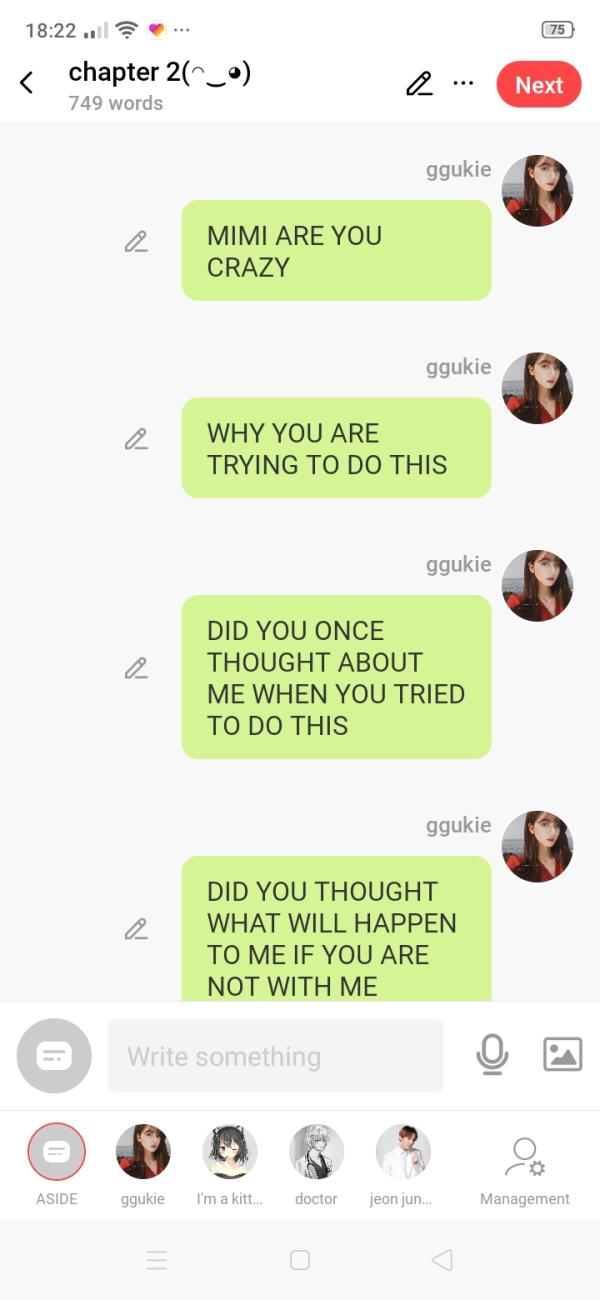This screenshot has width=600, height=1300.
Task: Open the three-dot overflow menu
Action: pos(463,84)
